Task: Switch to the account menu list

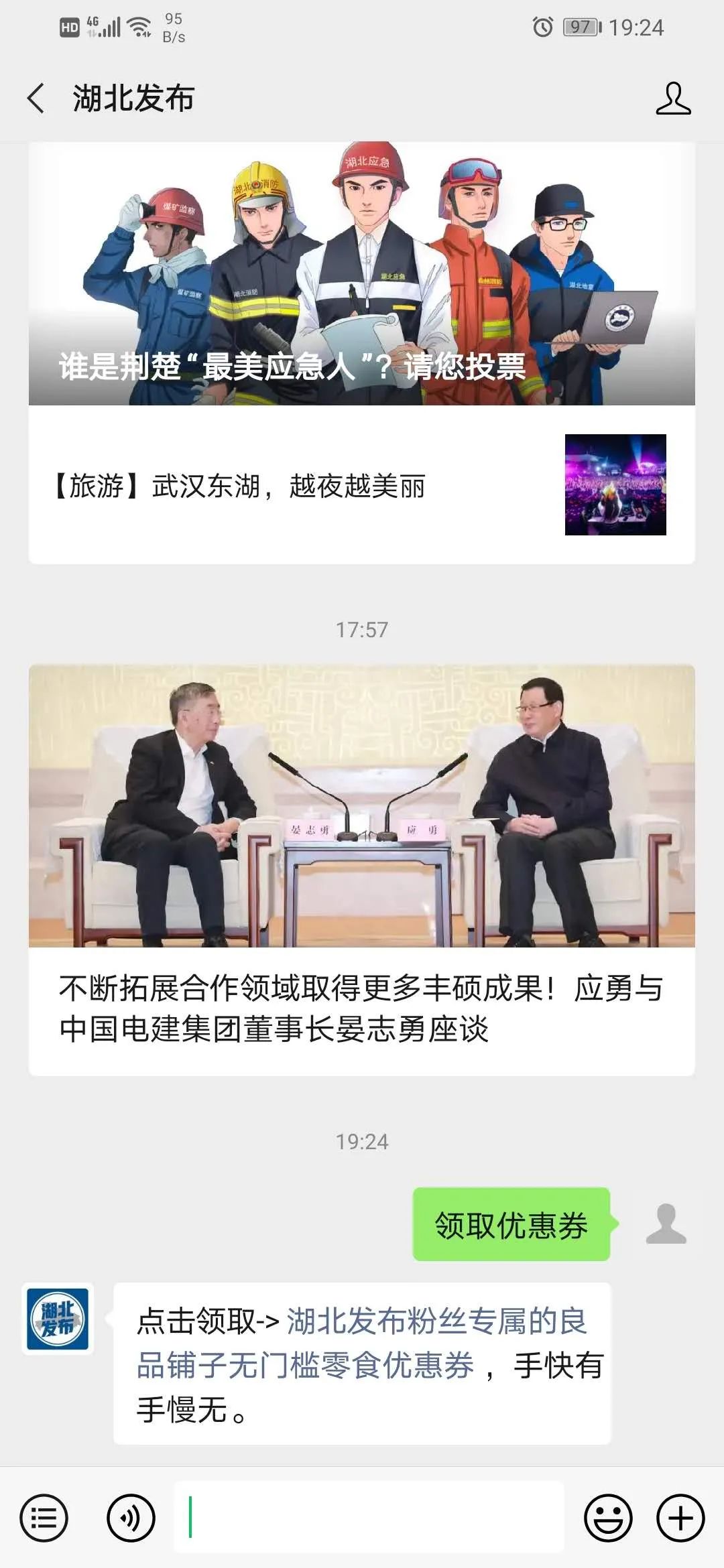Action: [44, 1518]
